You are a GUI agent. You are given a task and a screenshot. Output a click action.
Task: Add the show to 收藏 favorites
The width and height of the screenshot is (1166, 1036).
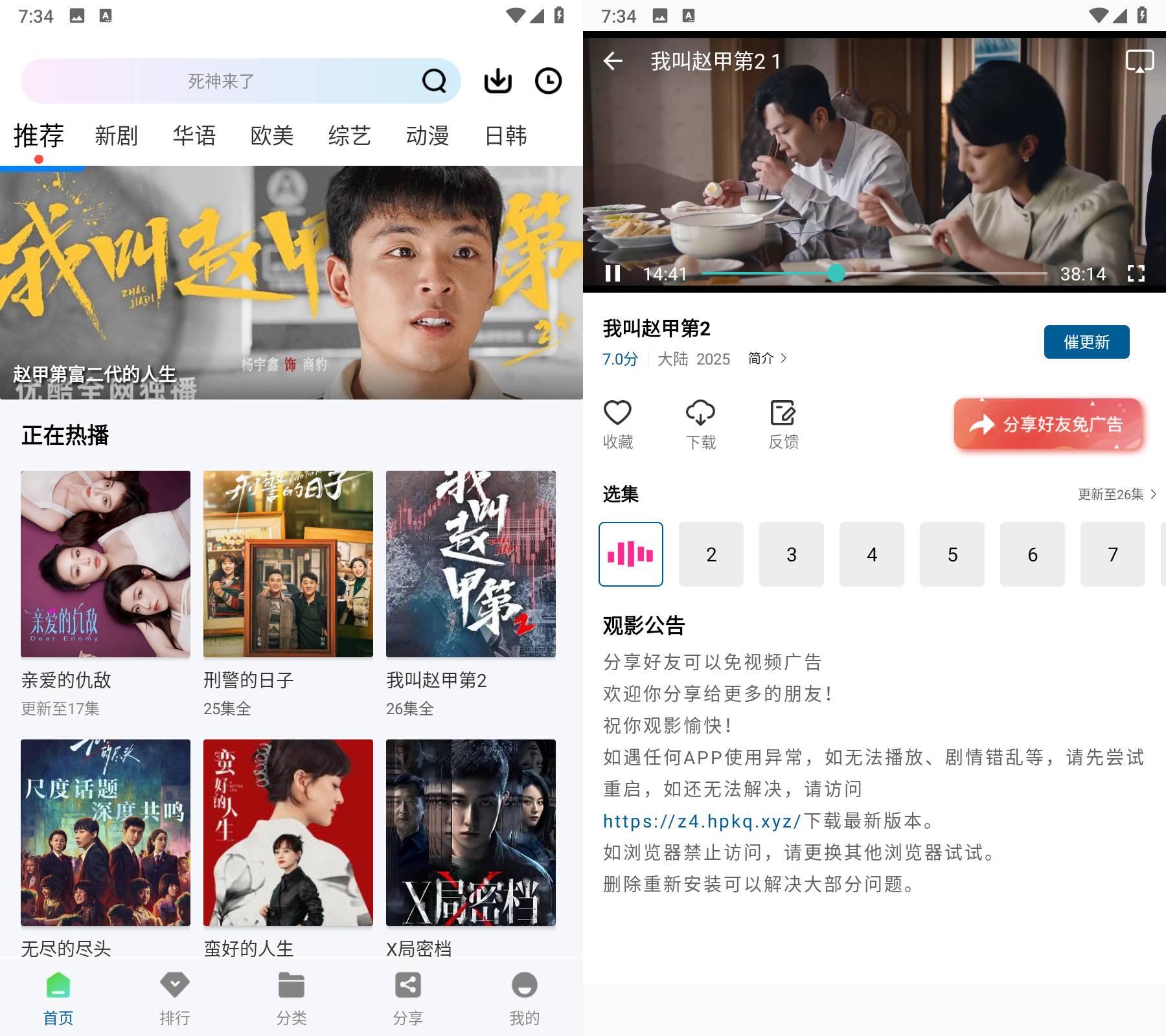[618, 424]
